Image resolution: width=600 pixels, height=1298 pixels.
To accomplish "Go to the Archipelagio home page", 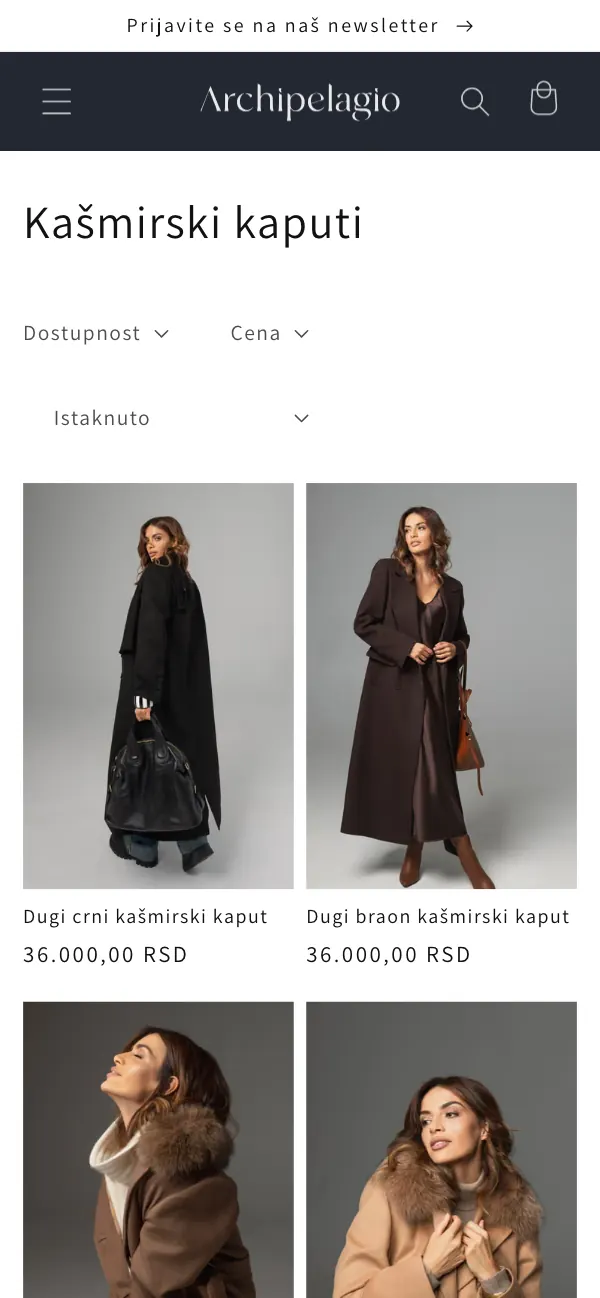I will 300,101.
